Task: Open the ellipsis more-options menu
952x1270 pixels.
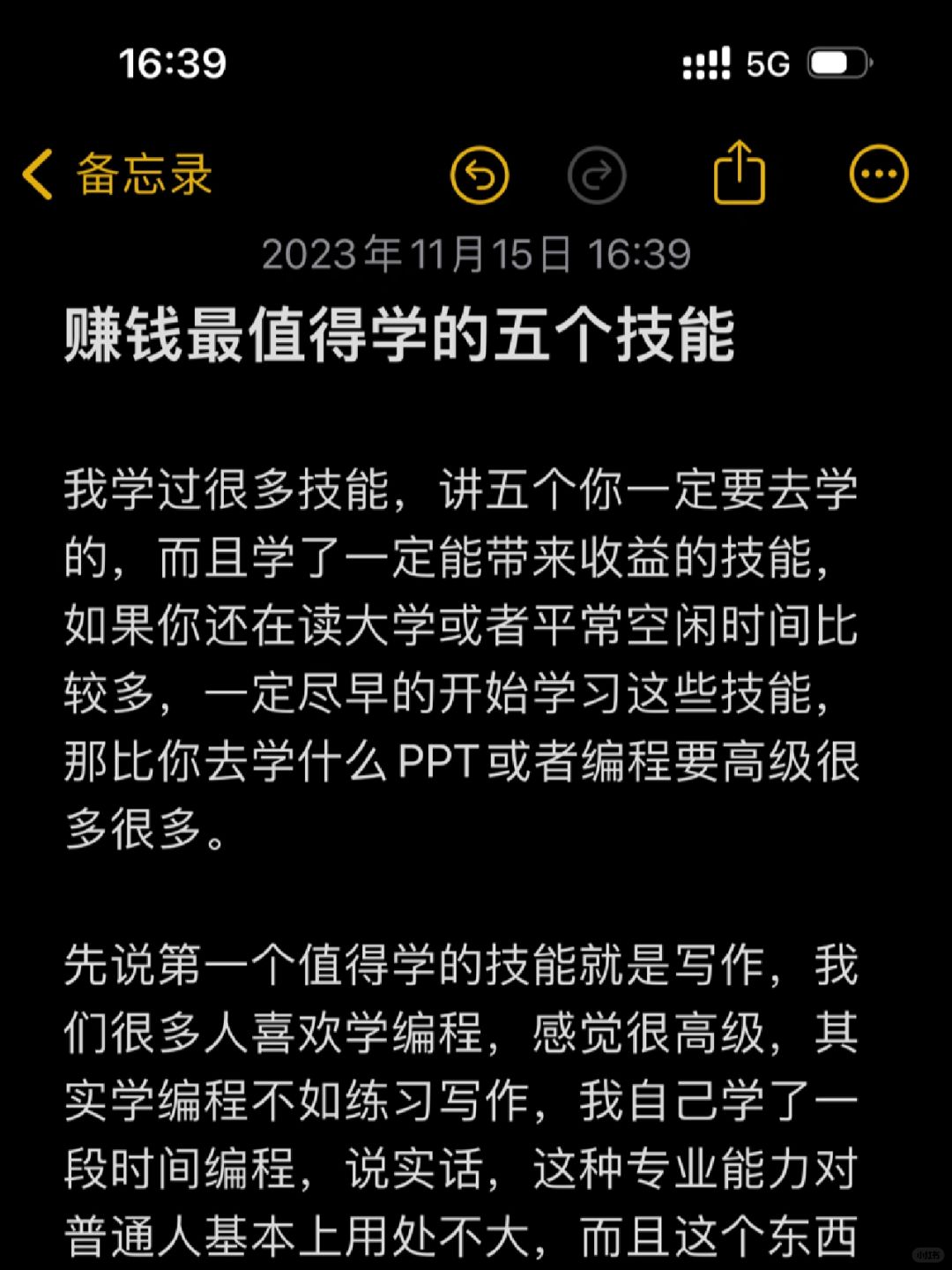Action: tap(879, 175)
